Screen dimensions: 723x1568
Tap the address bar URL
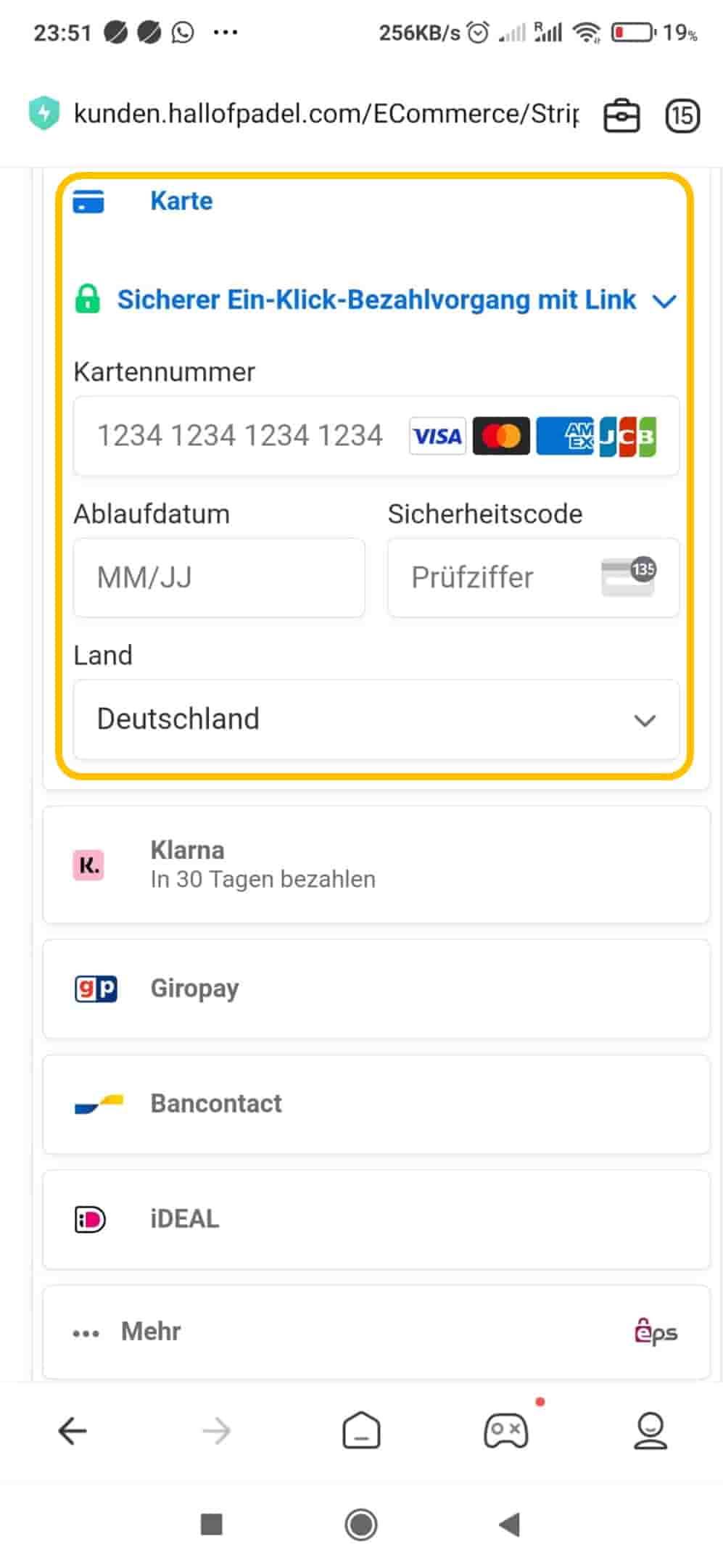point(326,114)
